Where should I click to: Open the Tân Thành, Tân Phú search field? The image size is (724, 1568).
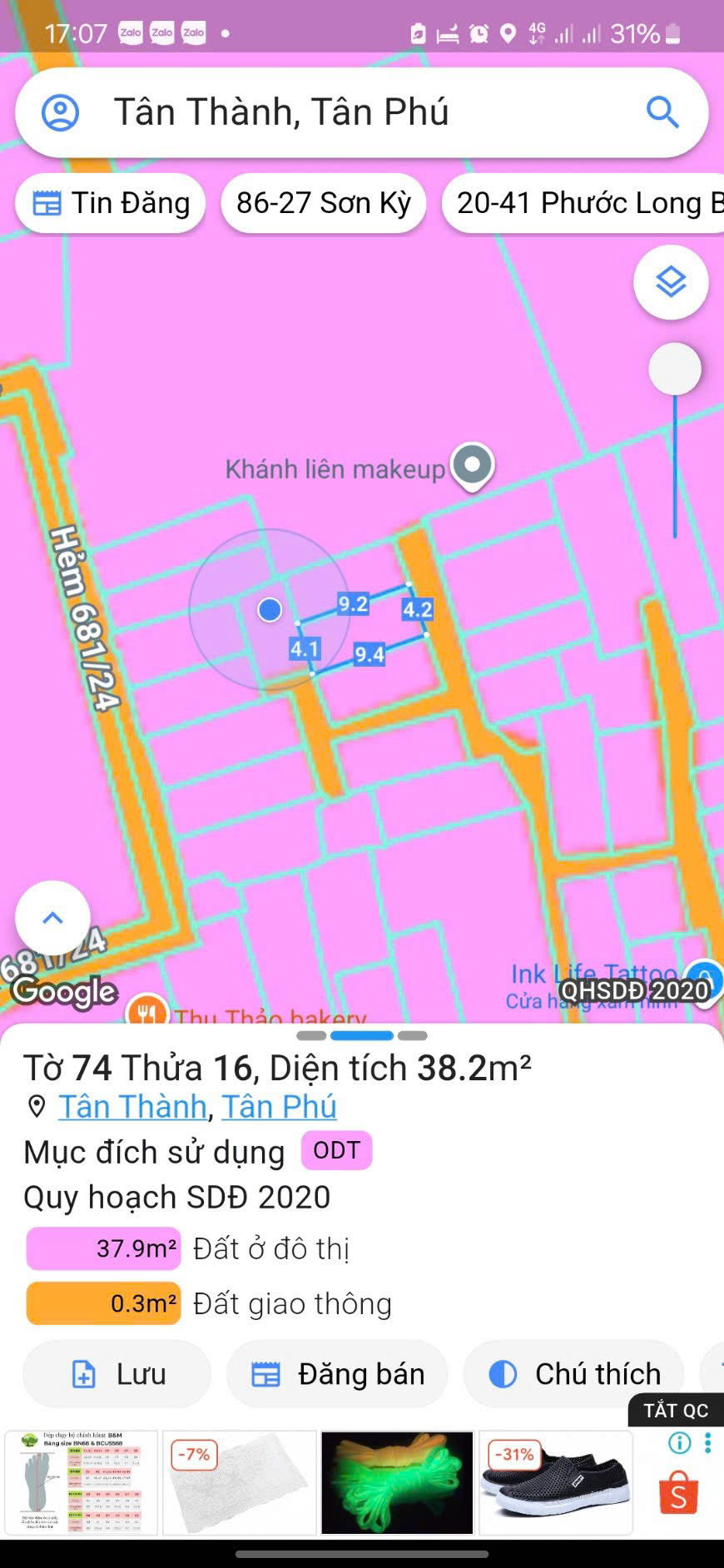(333, 112)
